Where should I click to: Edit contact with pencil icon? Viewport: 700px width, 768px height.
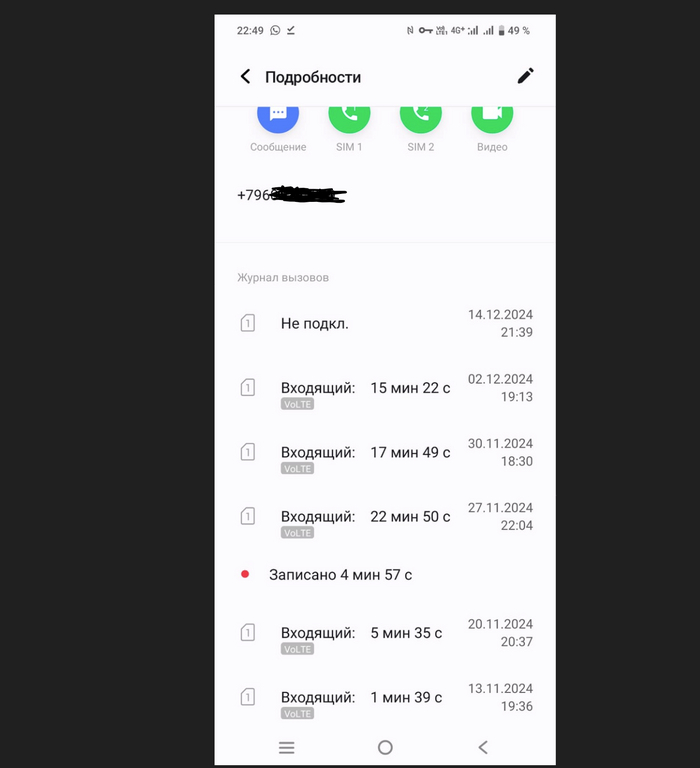pyautogui.click(x=525, y=76)
